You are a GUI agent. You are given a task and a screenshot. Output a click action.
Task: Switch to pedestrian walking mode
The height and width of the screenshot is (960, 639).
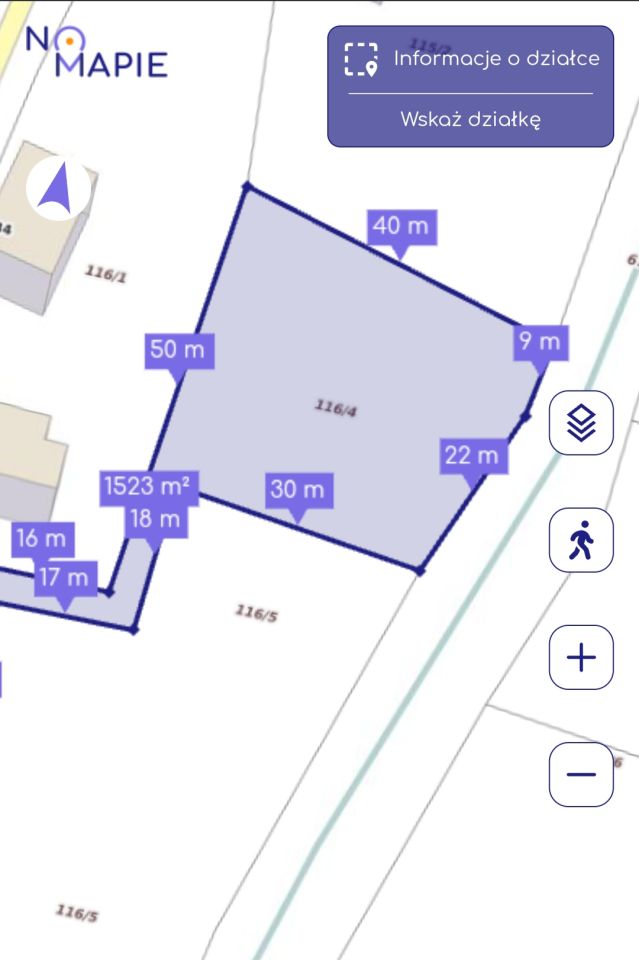click(581, 540)
